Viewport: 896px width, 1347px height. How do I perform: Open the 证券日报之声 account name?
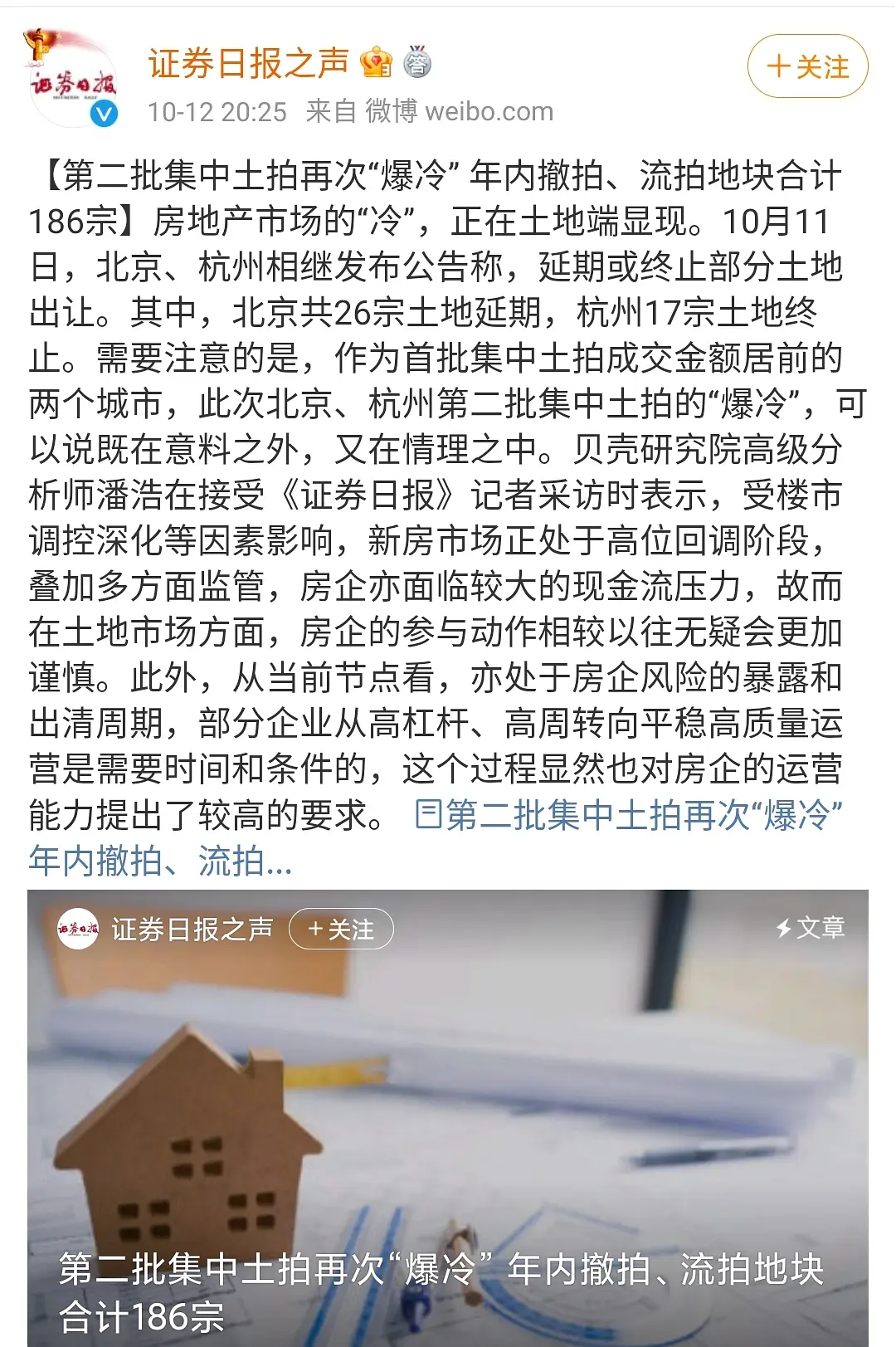point(248,63)
